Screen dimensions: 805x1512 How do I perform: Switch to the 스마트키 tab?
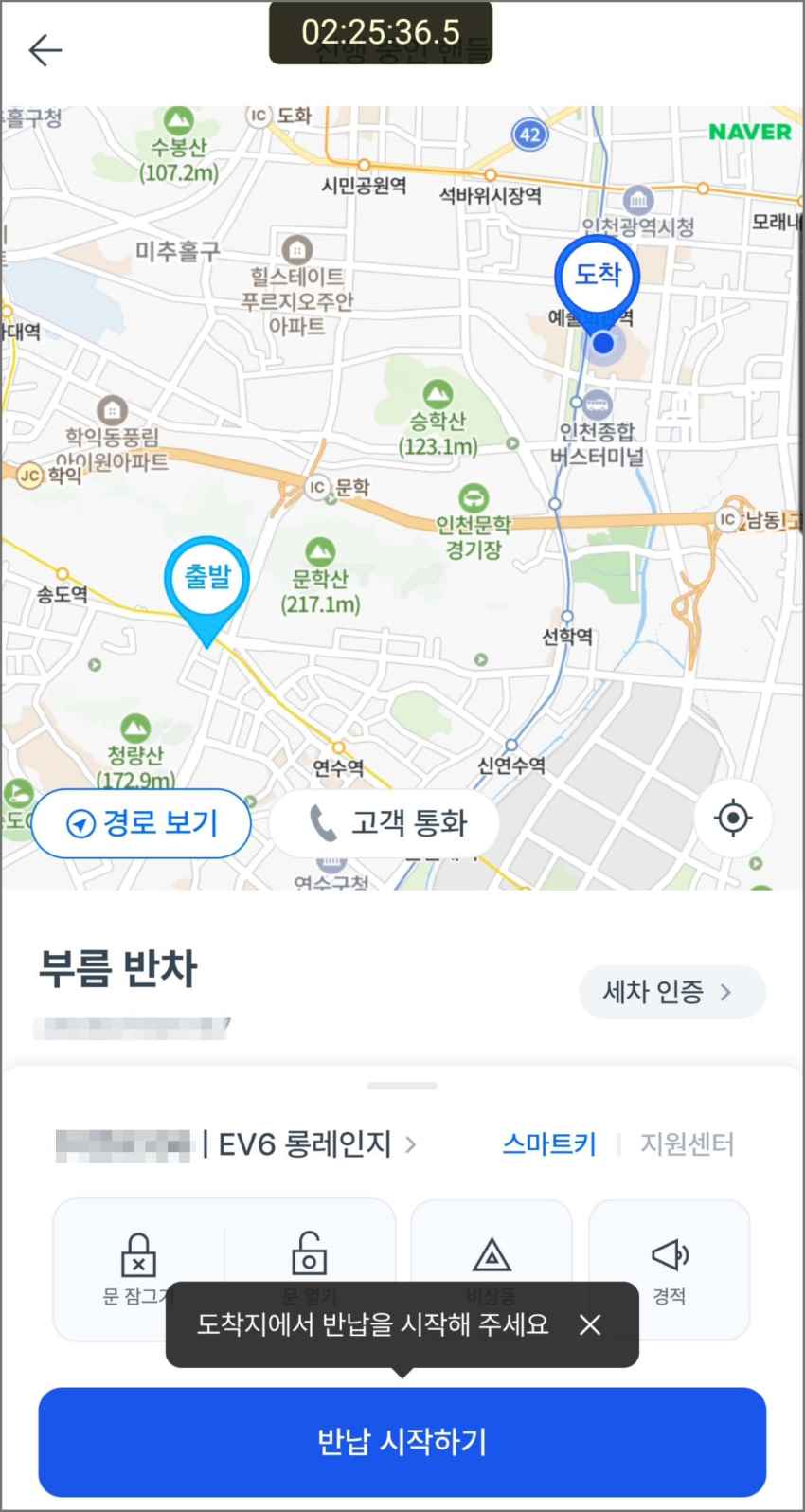(x=548, y=1144)
